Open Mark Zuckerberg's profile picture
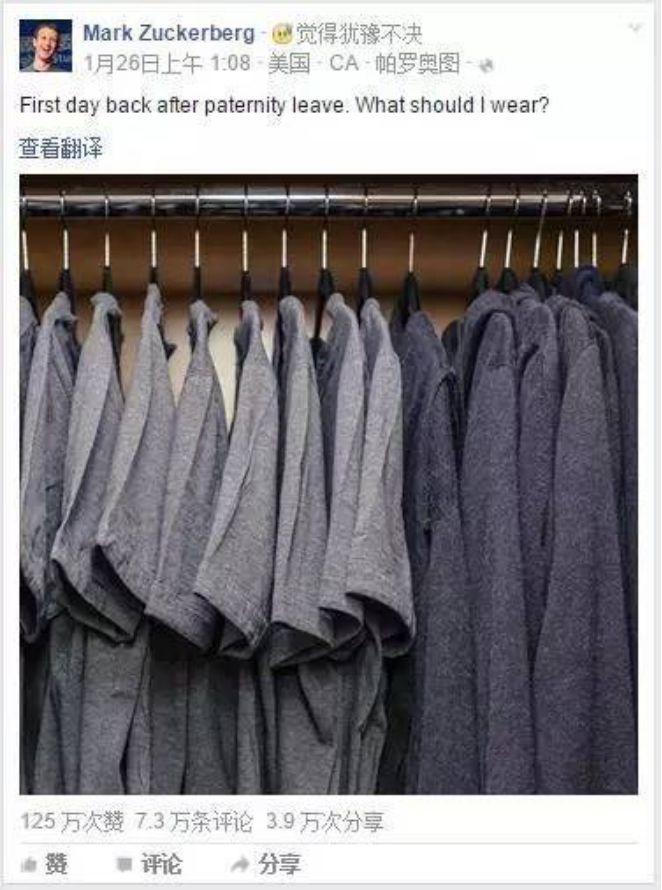Screen dimensions: 662x890 pos(45,46)
